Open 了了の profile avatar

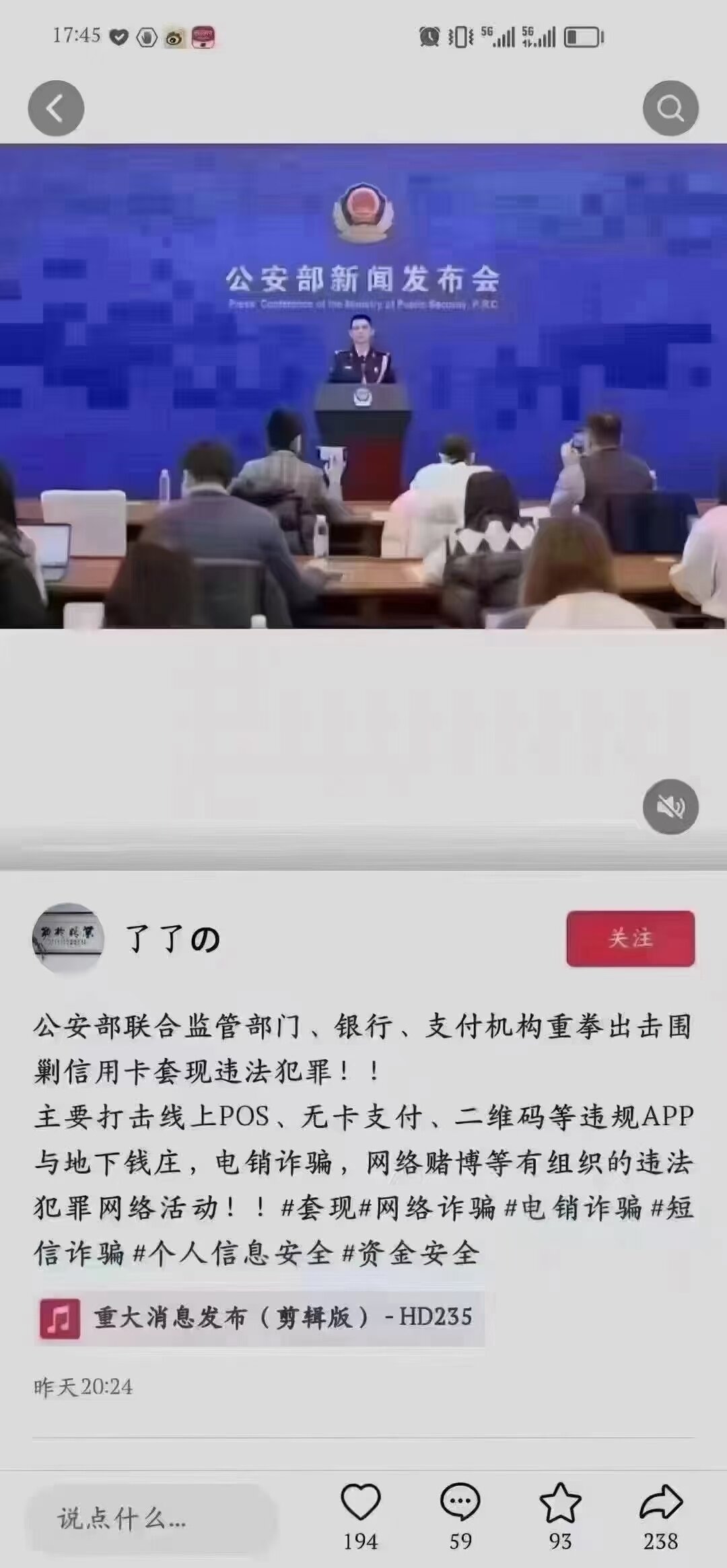point(68,938)
